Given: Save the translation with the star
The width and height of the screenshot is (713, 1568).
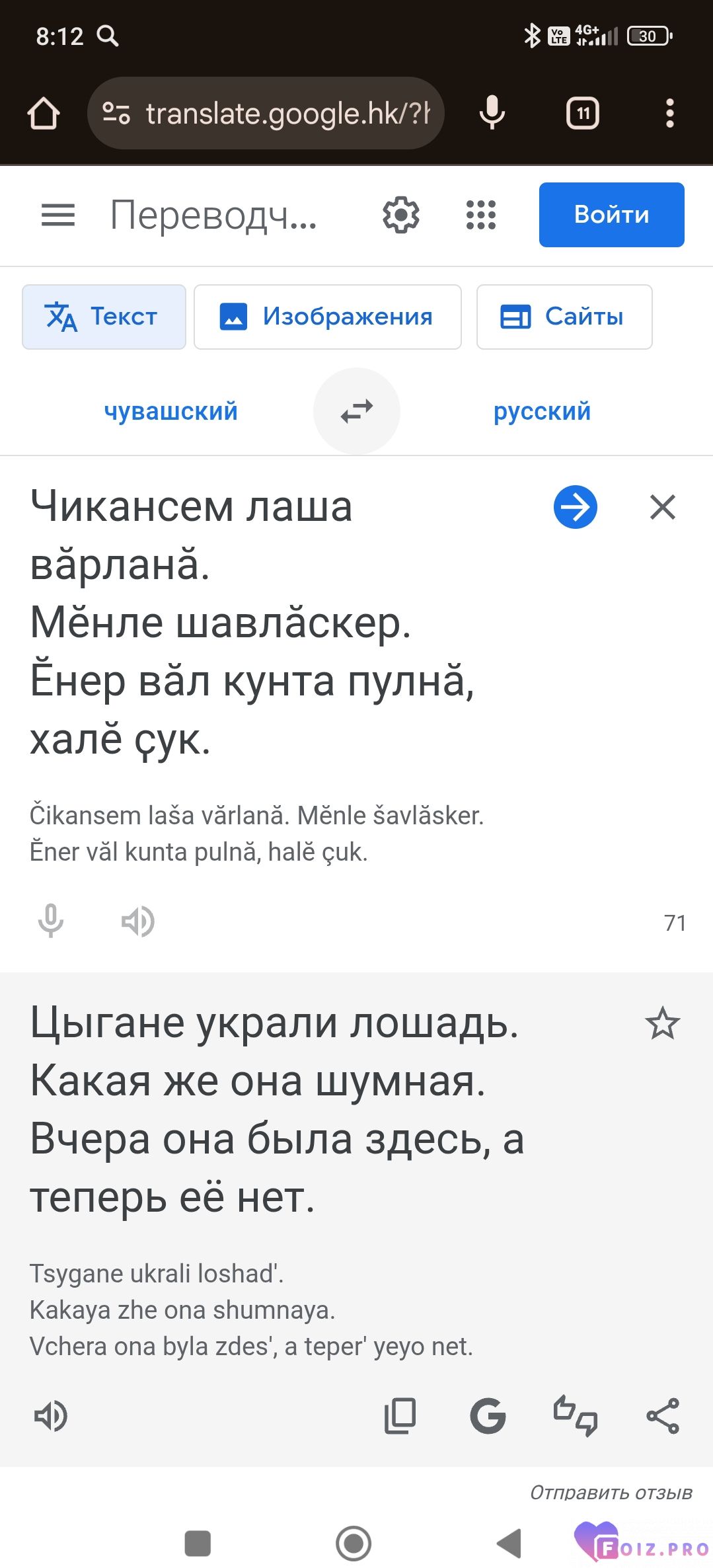Looking at the screenshot, I should click(x=662, y=1023).
